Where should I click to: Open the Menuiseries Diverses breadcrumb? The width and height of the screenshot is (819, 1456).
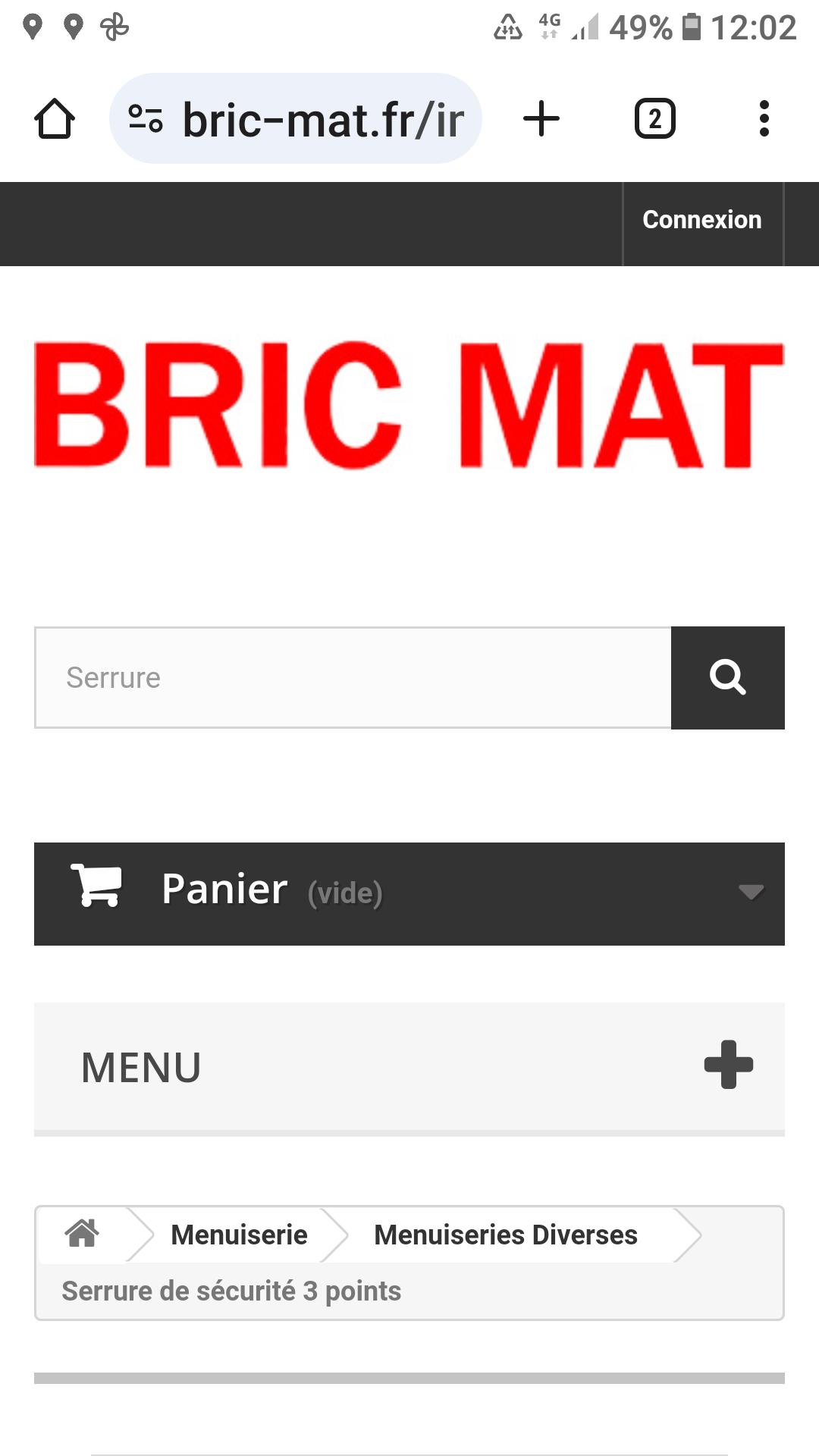506,1235
